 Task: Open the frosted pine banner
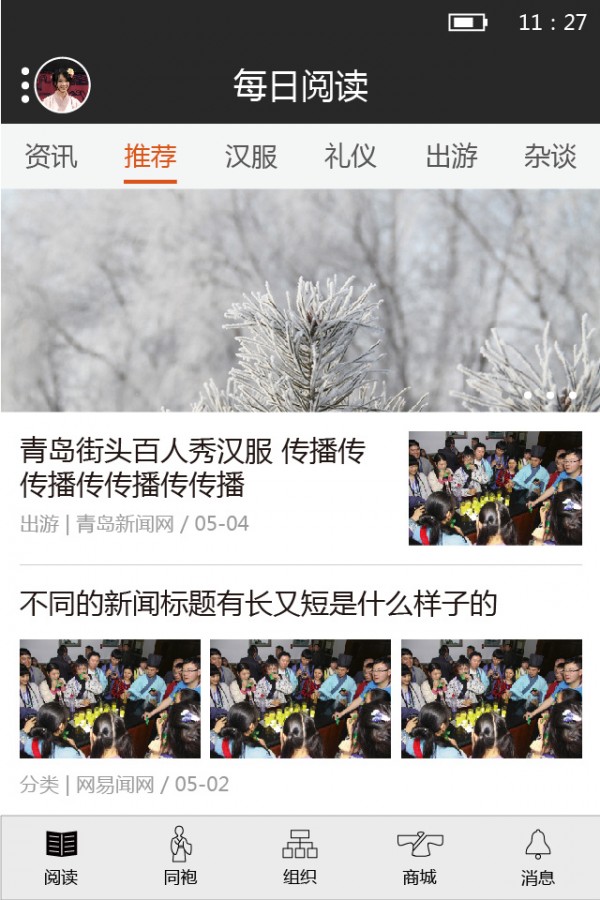click(300, 300)
